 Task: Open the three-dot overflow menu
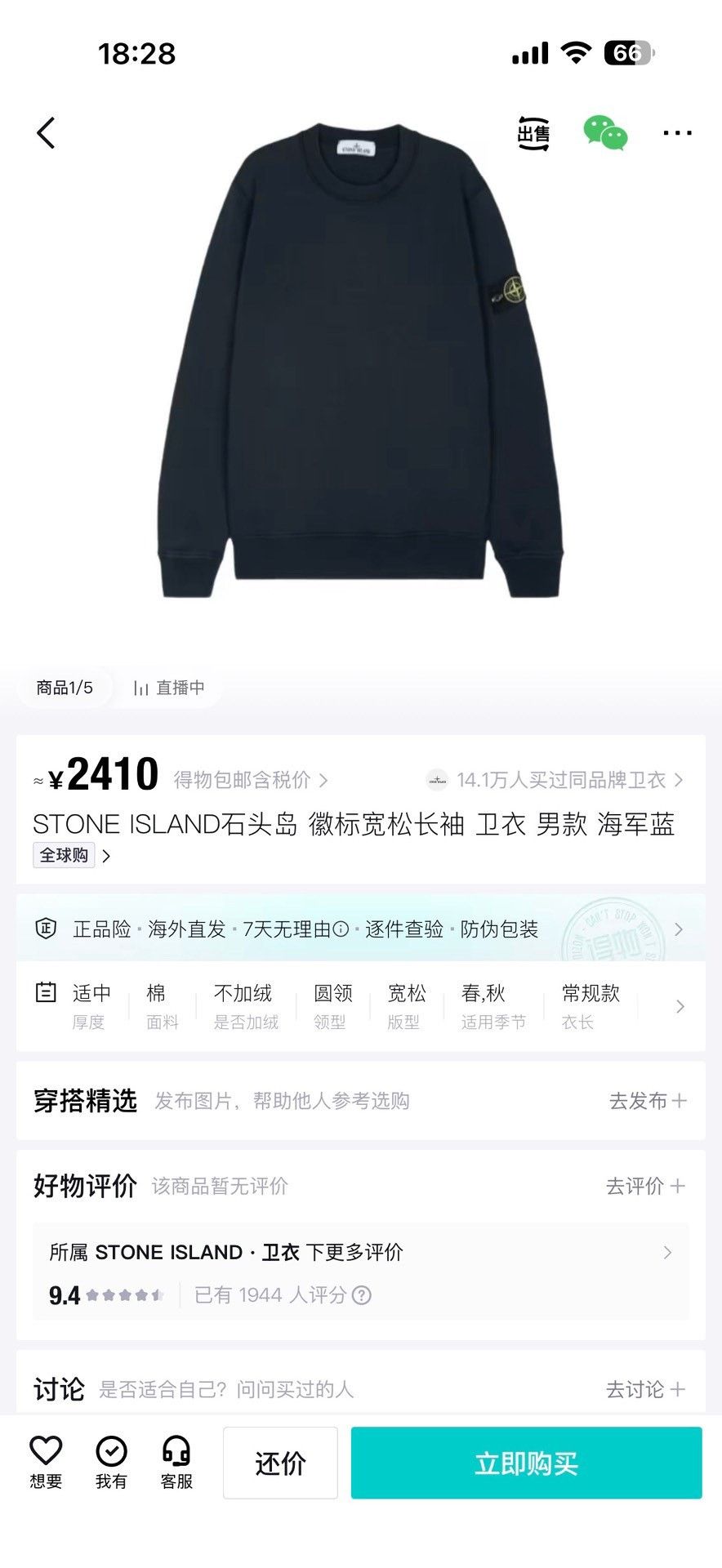677,132
